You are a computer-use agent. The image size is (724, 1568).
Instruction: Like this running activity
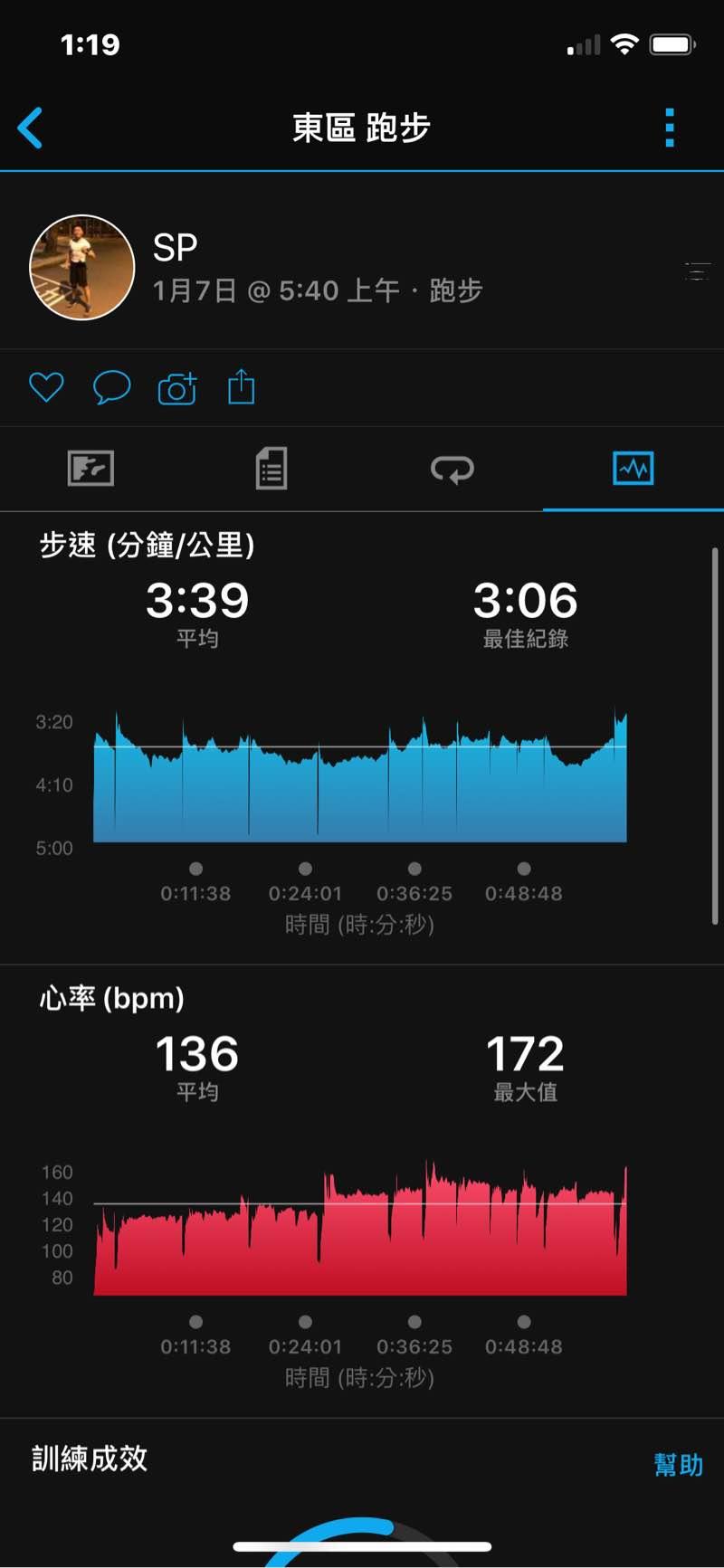pos(46,387)
